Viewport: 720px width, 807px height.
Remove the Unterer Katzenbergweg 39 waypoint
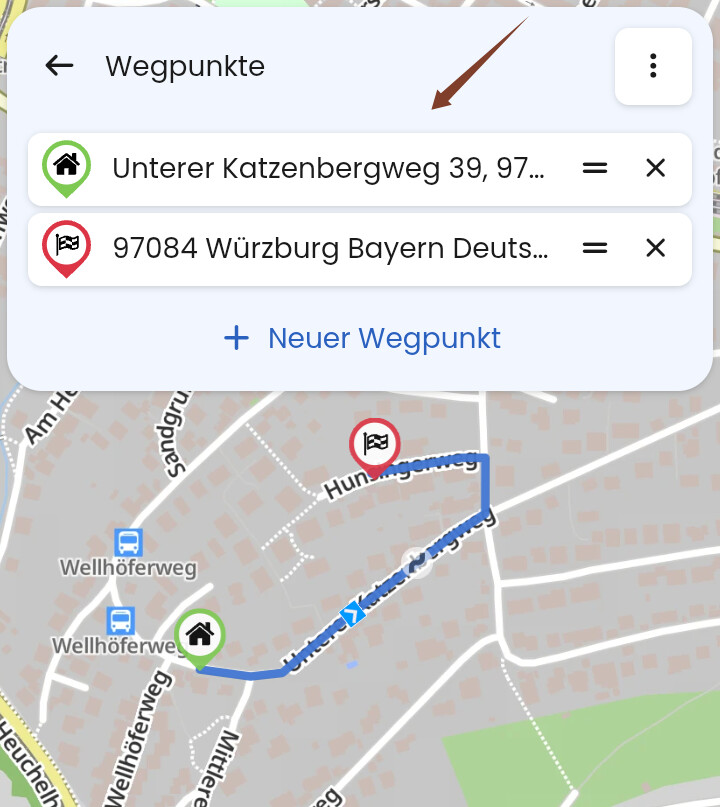[655, 169]
